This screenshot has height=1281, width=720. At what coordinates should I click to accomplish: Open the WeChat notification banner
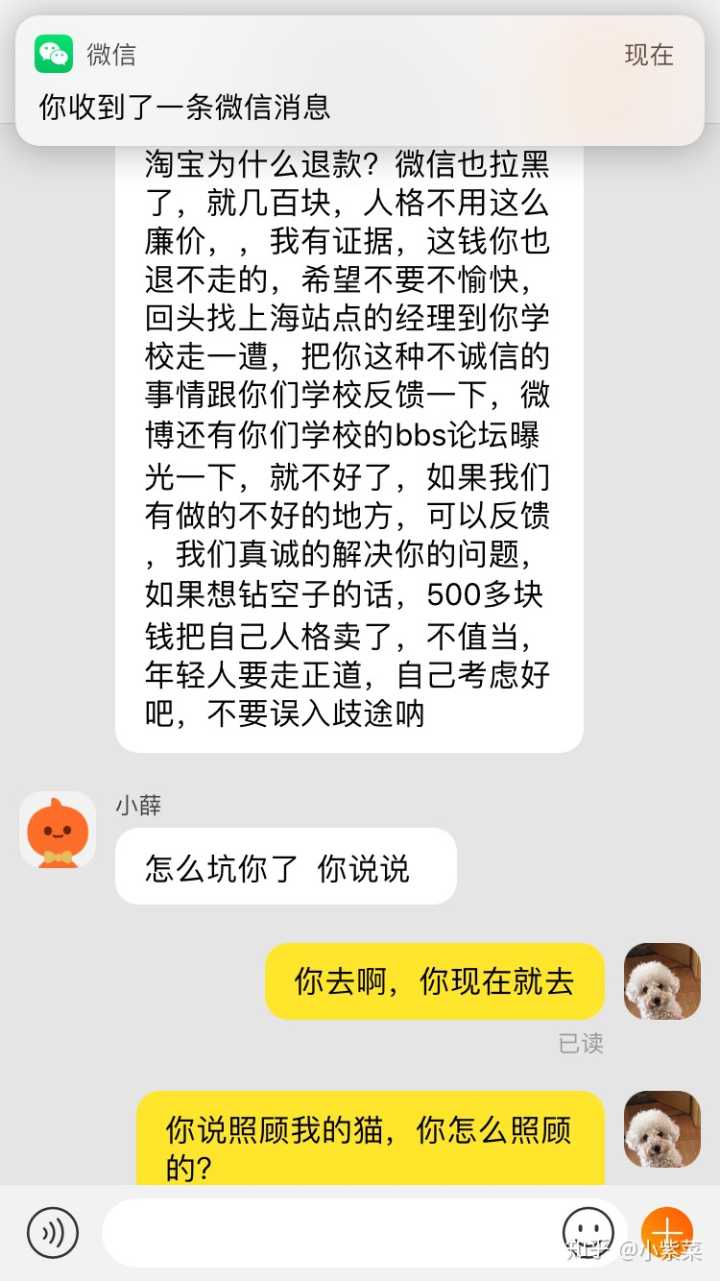[x=360, y=80]
